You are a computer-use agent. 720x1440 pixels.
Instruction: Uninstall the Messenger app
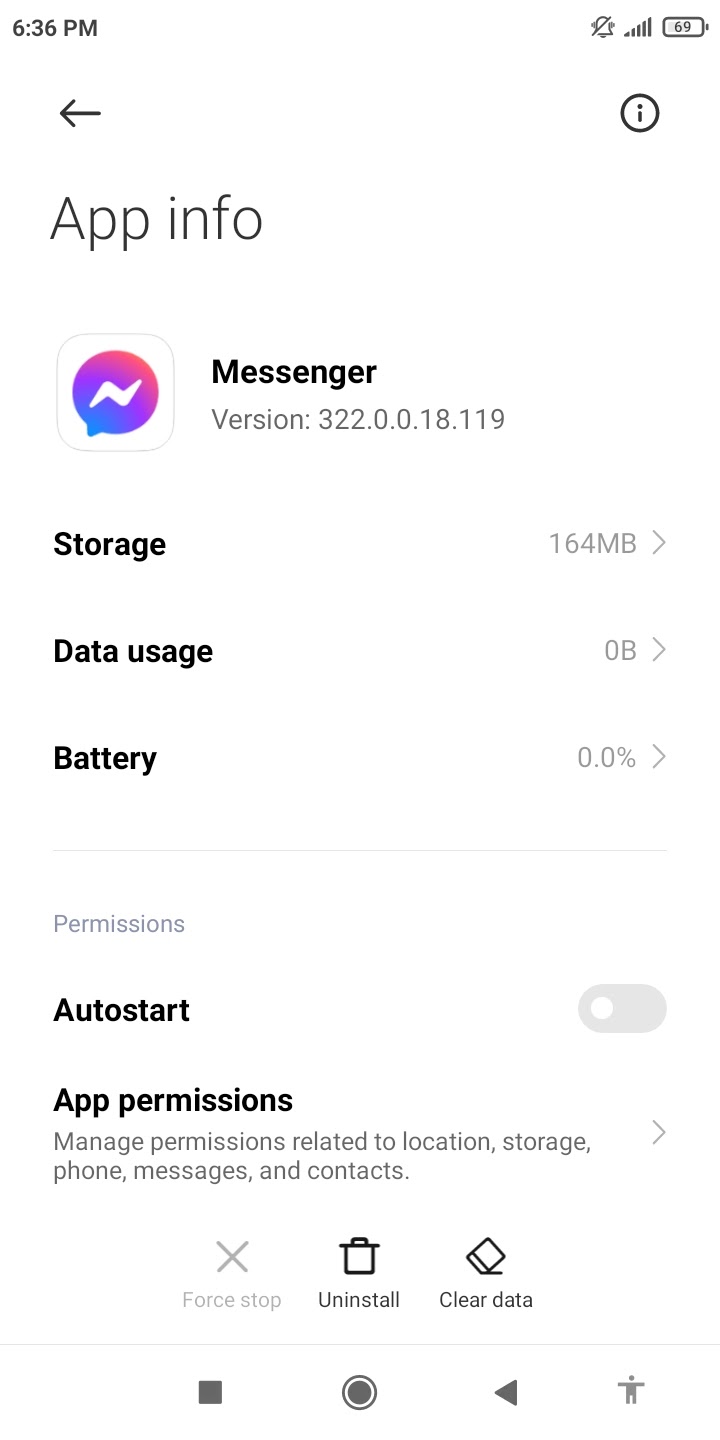coord(359,1274)
